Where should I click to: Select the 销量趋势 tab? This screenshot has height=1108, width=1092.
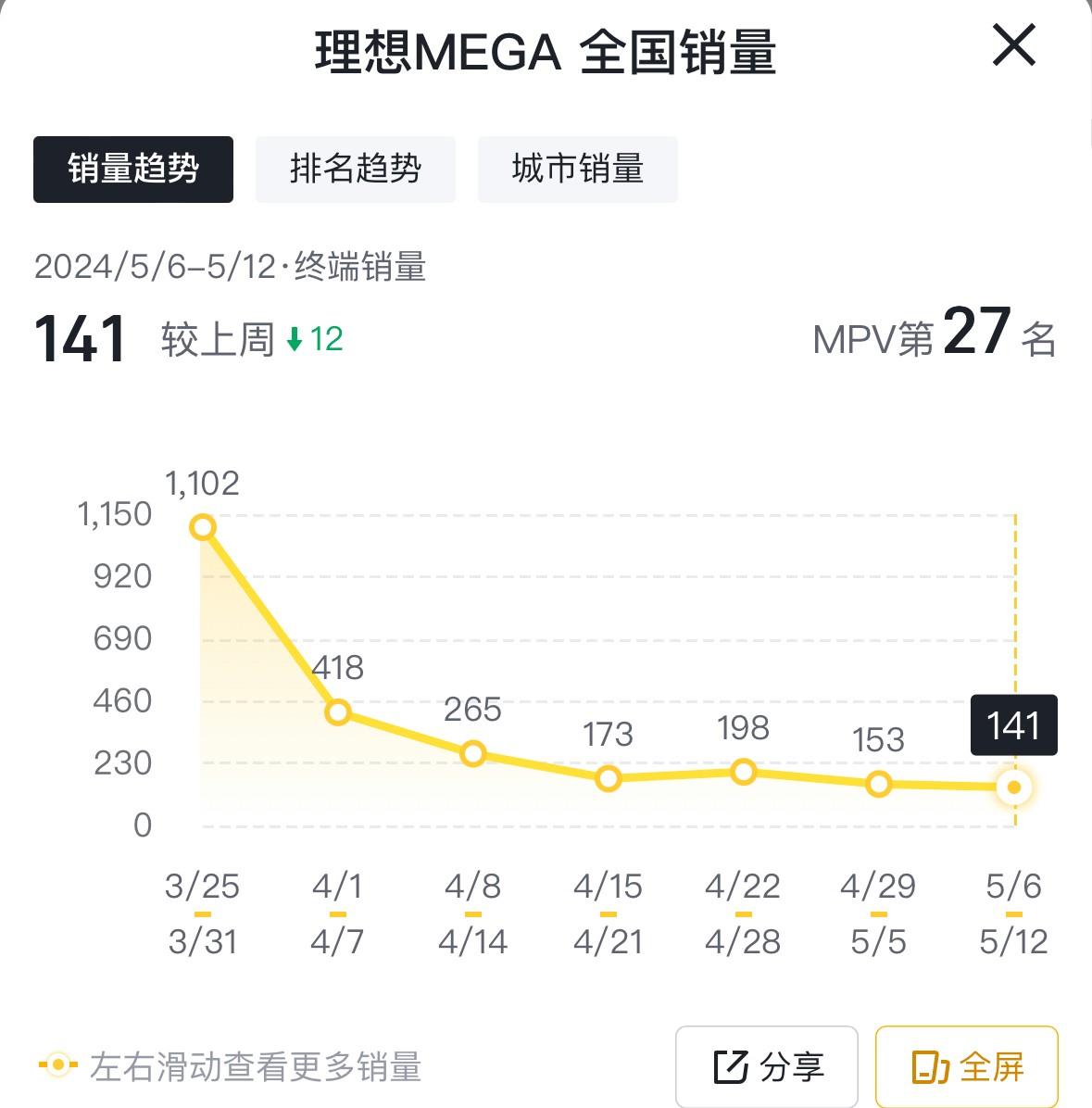(133, 170)
